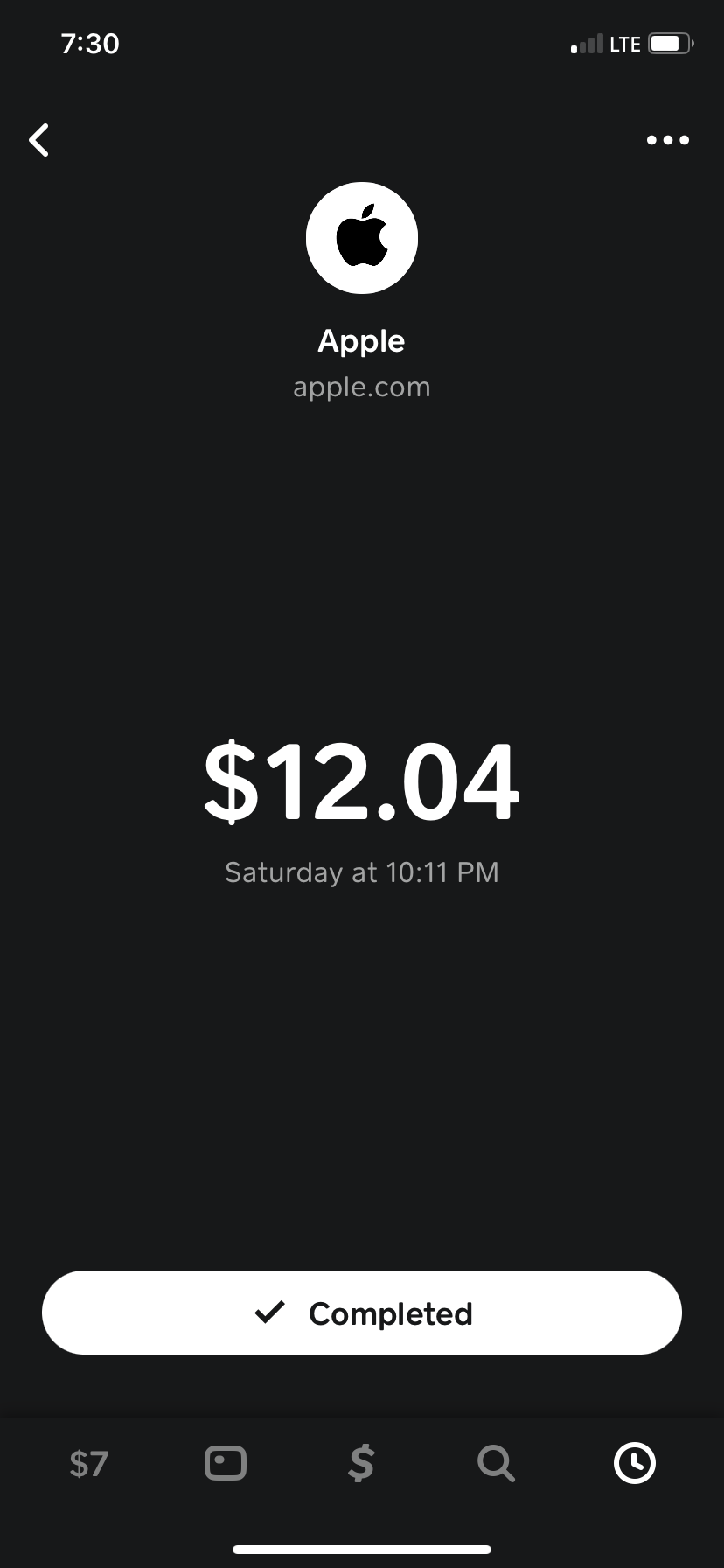Switch to the activity clock tab
This screenshot has height=1568, width=724.
[x=634, y=1463]
